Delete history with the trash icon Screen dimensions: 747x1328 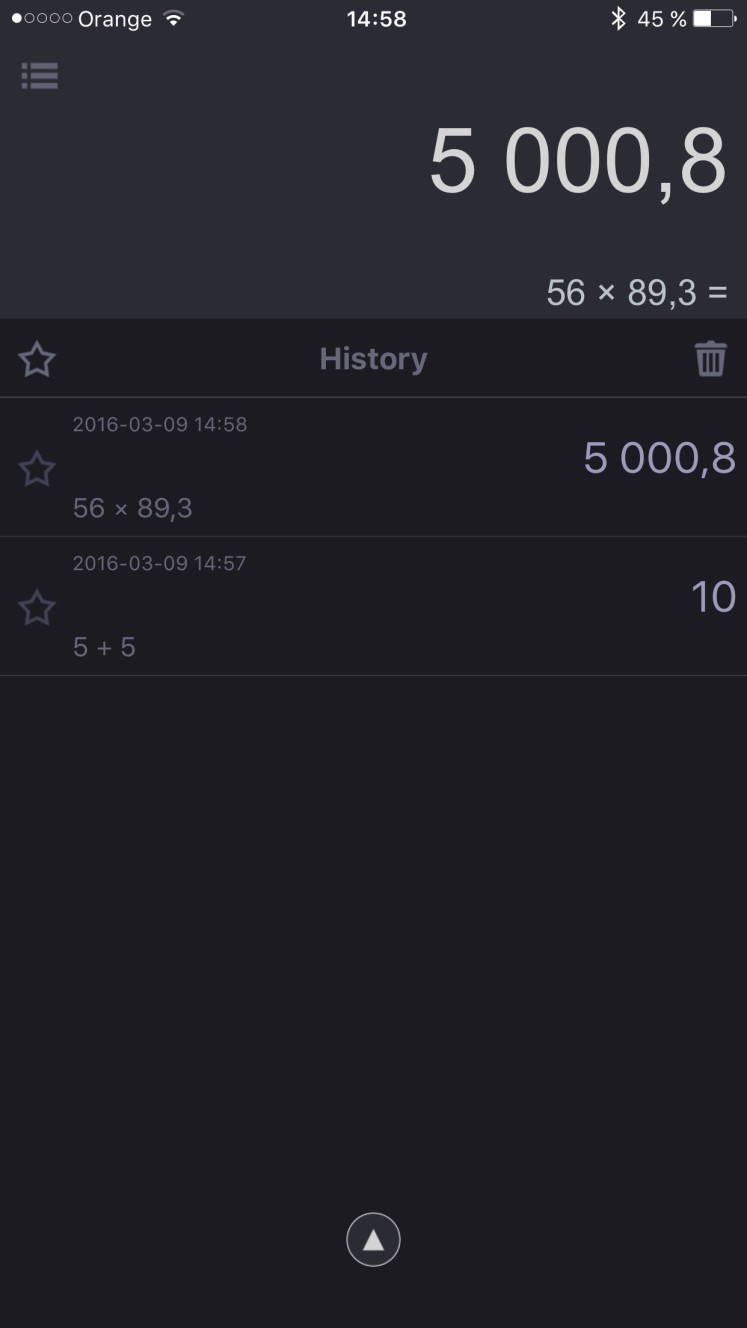(711, 358)
